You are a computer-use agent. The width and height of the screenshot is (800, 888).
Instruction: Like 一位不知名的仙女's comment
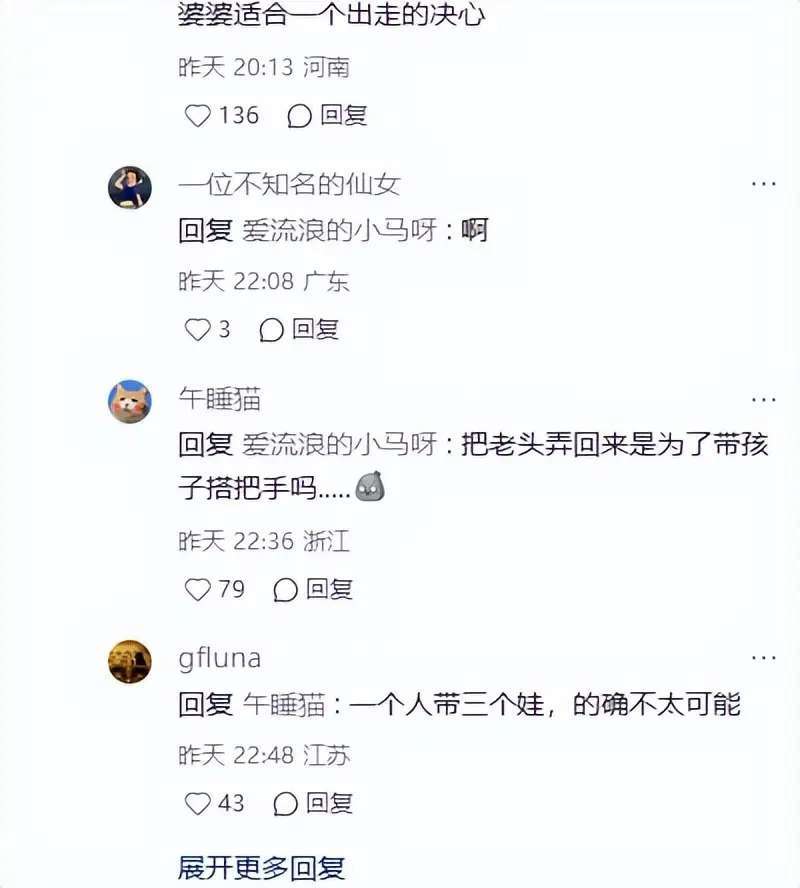(198, 329)
